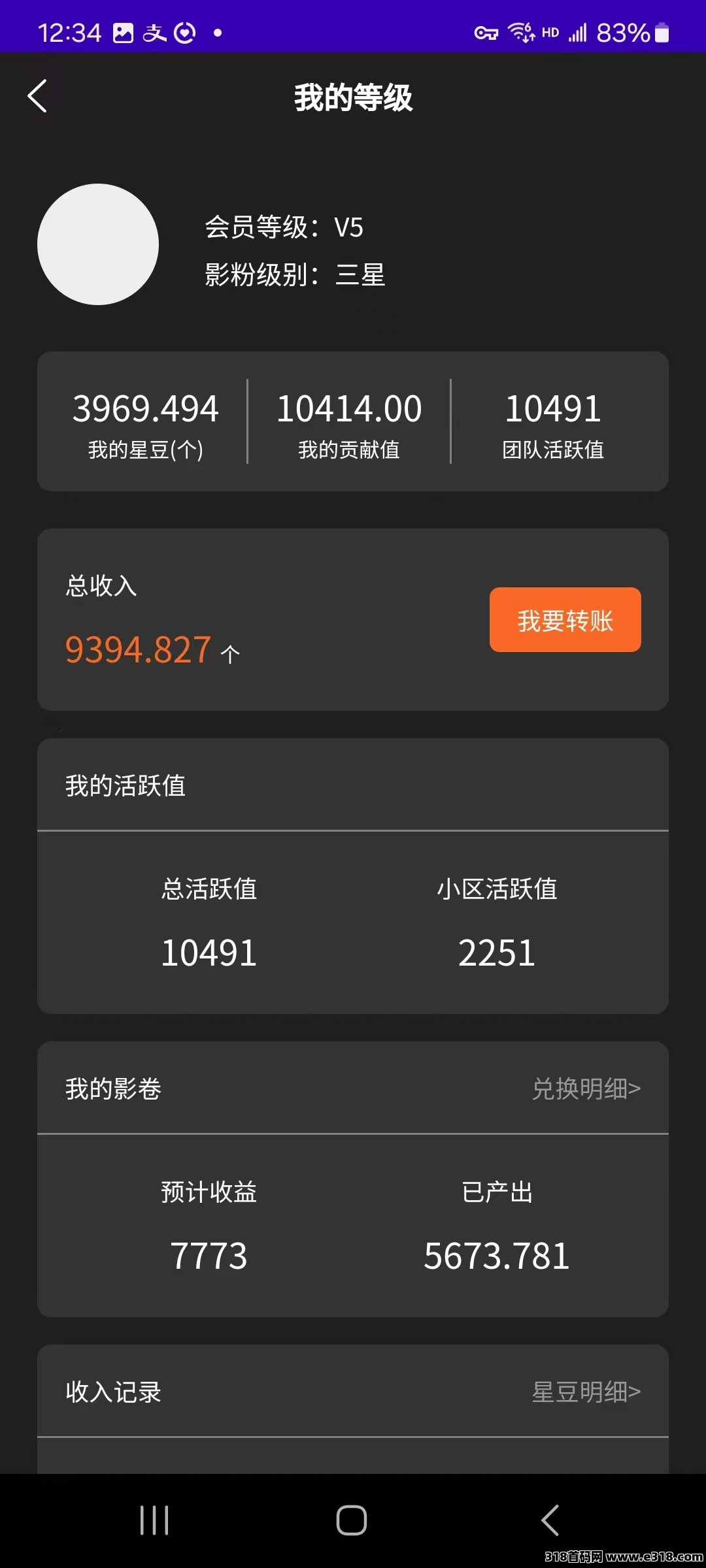Go to the home screen via system button
Viewport: 706px width, 1568px height.
click(x=352, y=1520)
